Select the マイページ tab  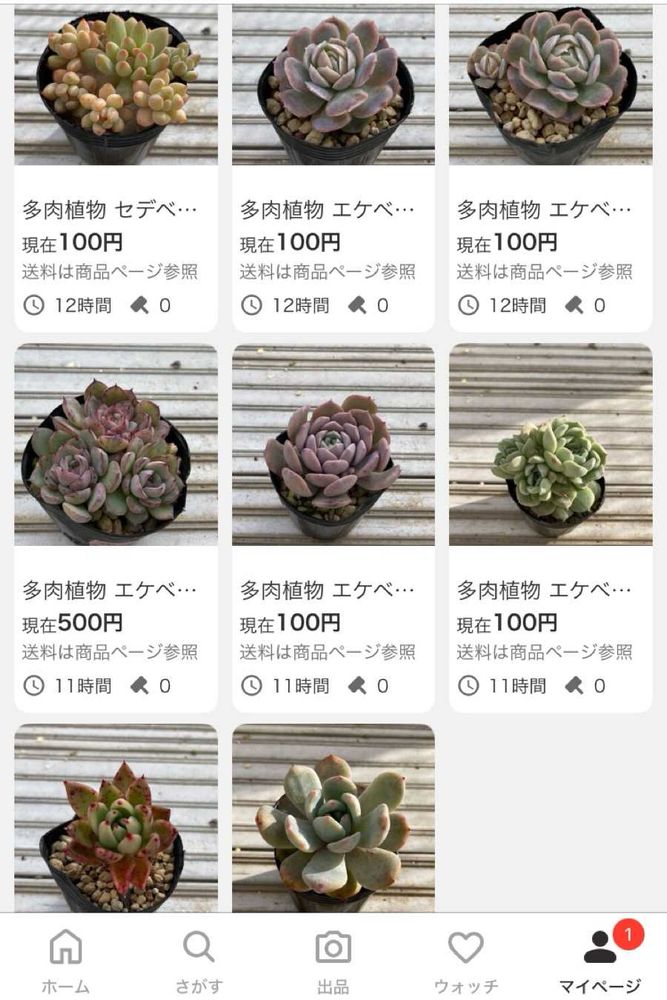tap(600, 959)
